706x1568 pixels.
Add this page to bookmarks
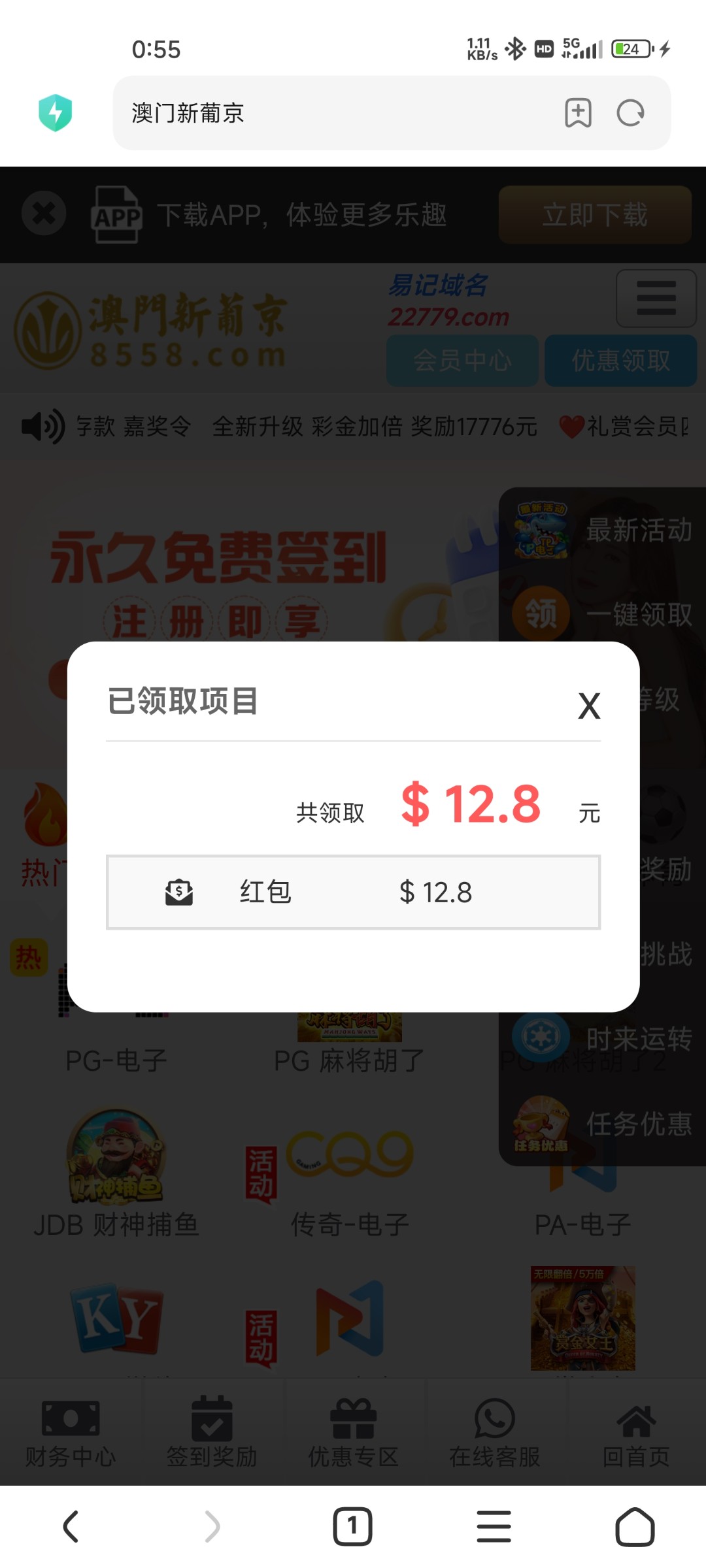(x=578, y=113)
